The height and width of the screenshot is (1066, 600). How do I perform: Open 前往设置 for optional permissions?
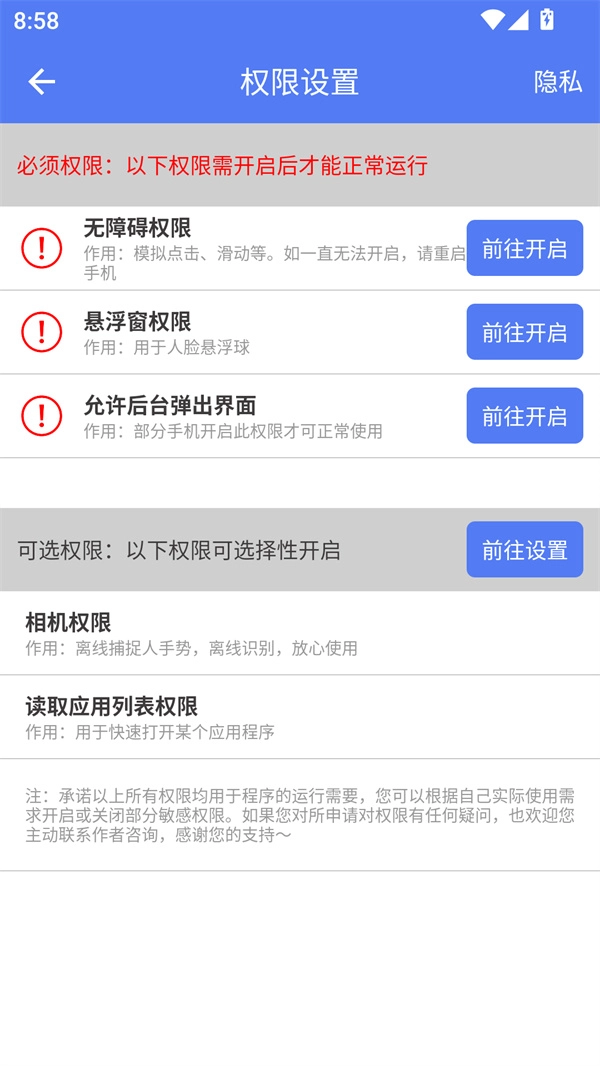click(x=524, y=550)
